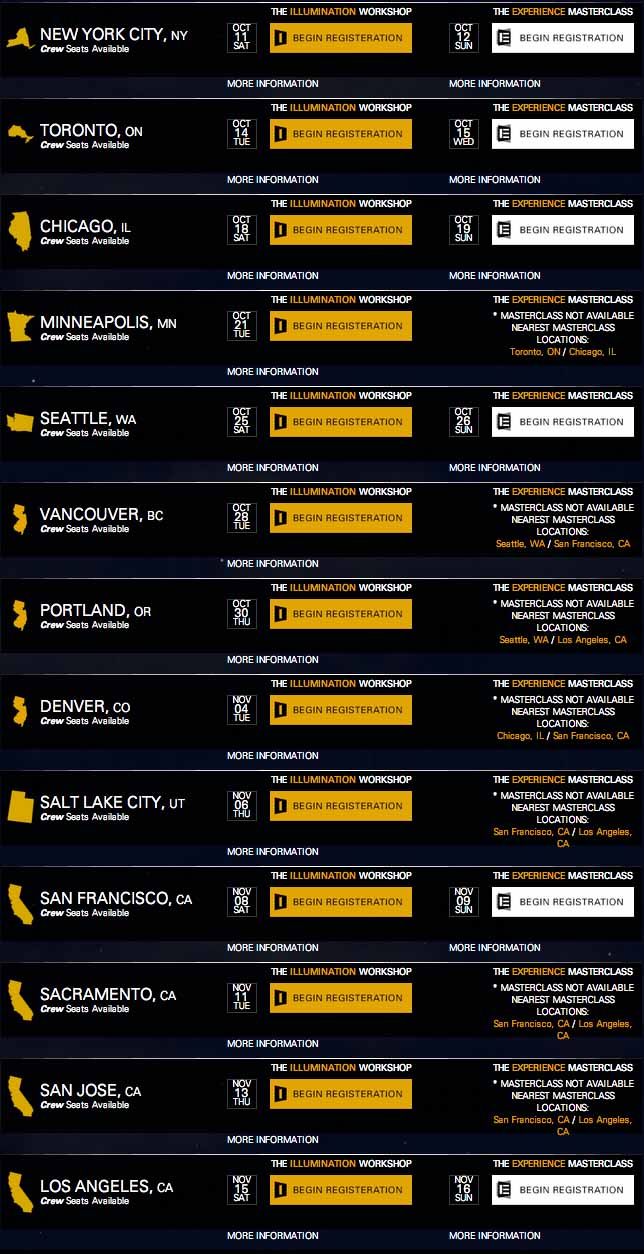Begin San Francisco Experience Masterclass registration
The width and height of the screenshot is (644, 1254).
pyautogui.click(x=562, y=902)
